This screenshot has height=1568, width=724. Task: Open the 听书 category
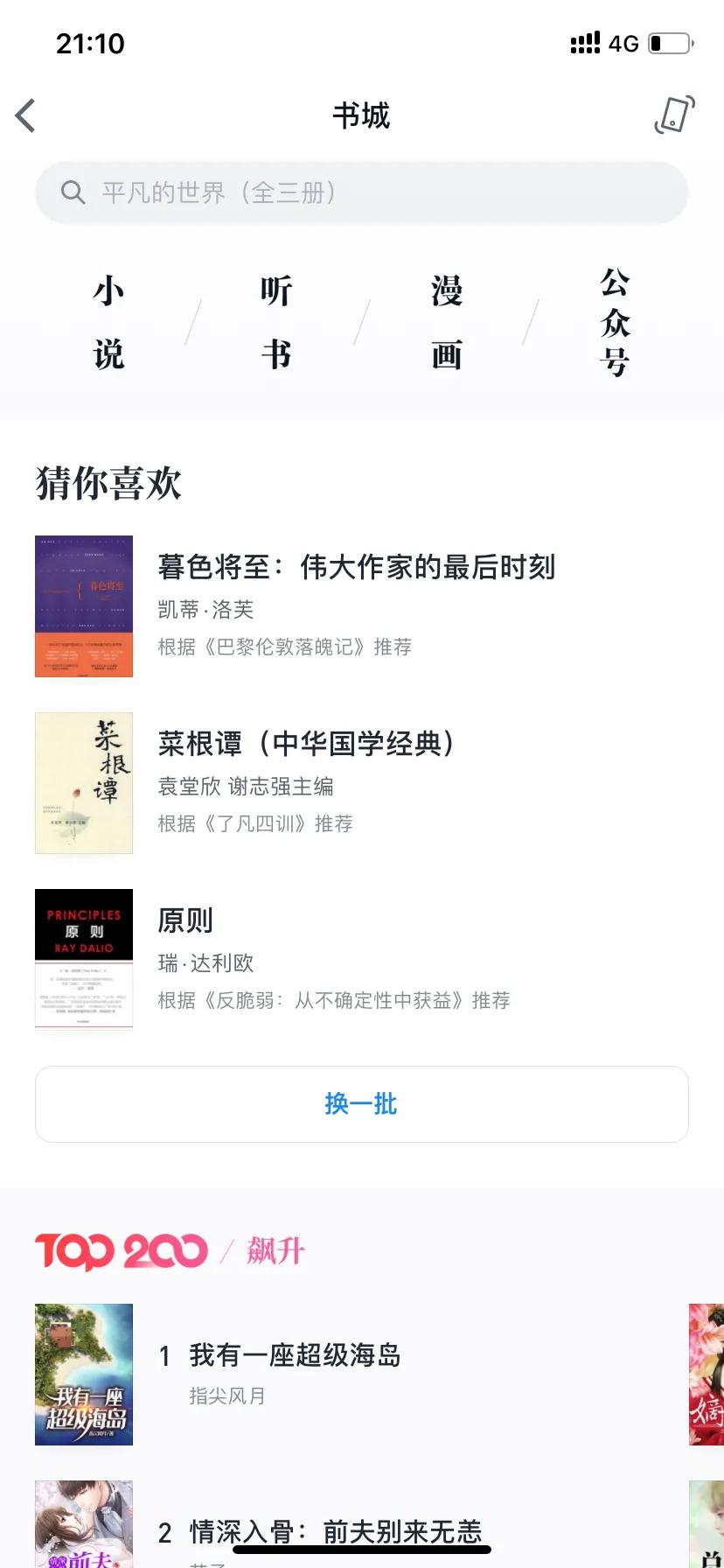pos(275,322)
